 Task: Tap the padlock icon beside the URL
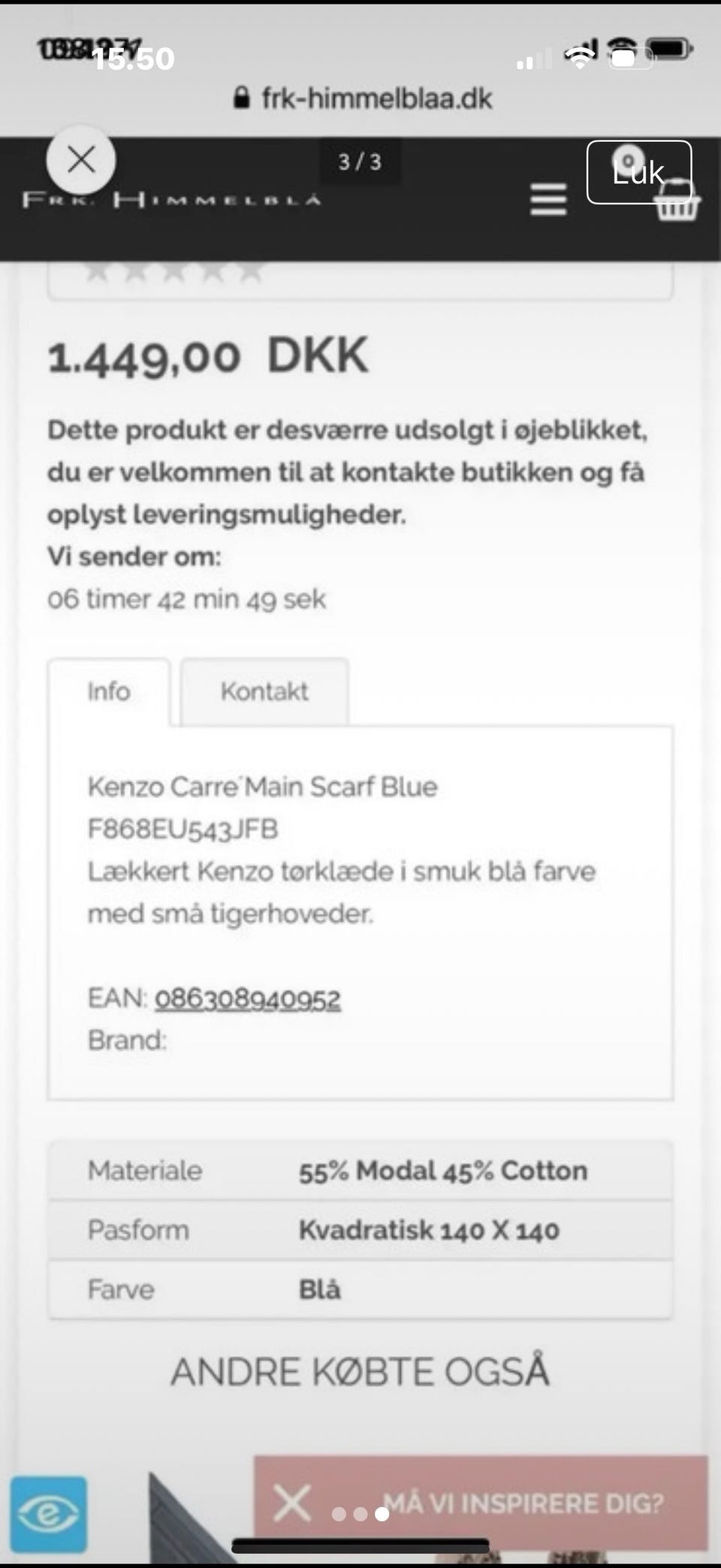pos(242,98)
